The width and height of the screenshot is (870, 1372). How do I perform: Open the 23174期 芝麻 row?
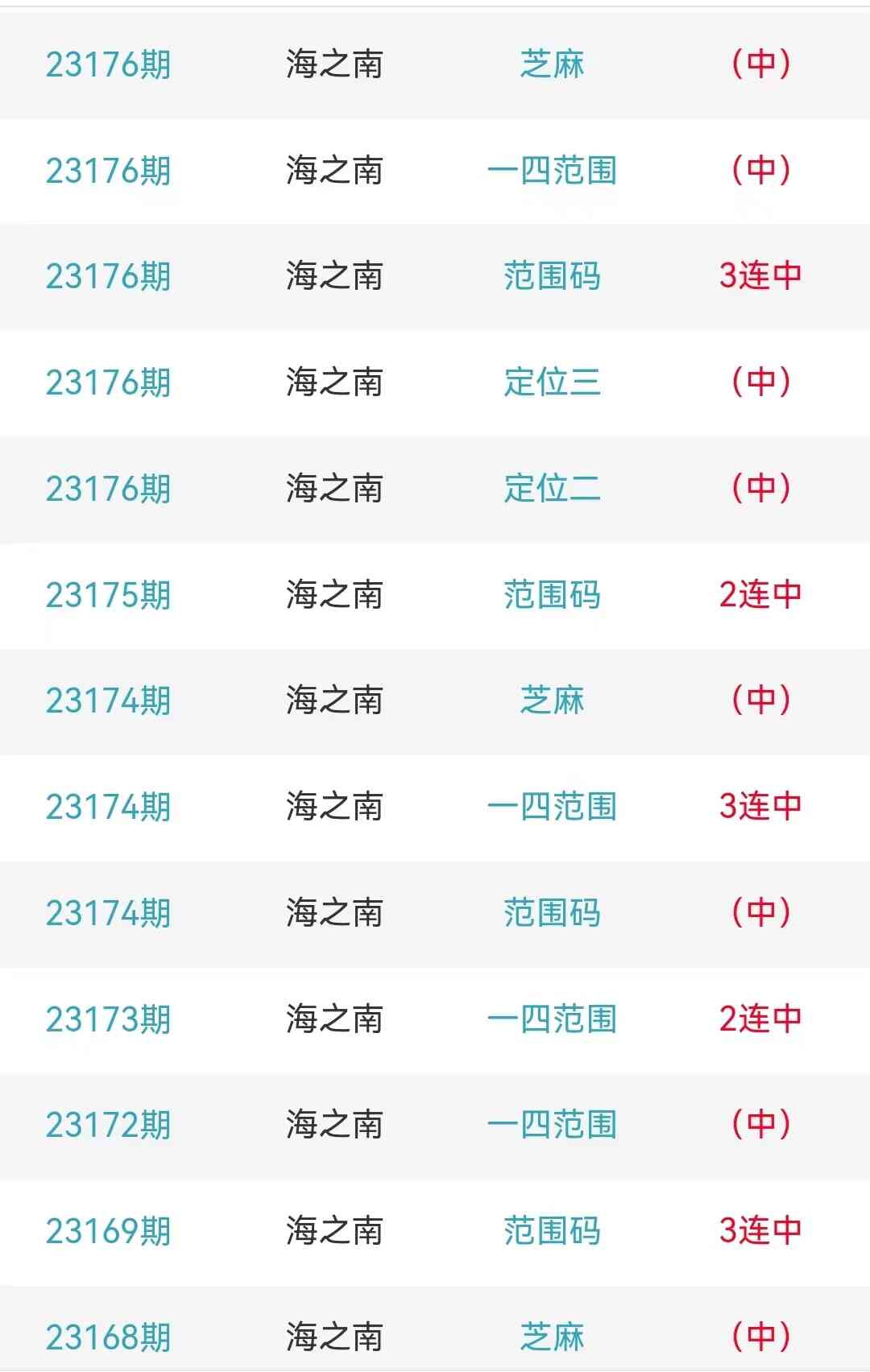(552, 700)
